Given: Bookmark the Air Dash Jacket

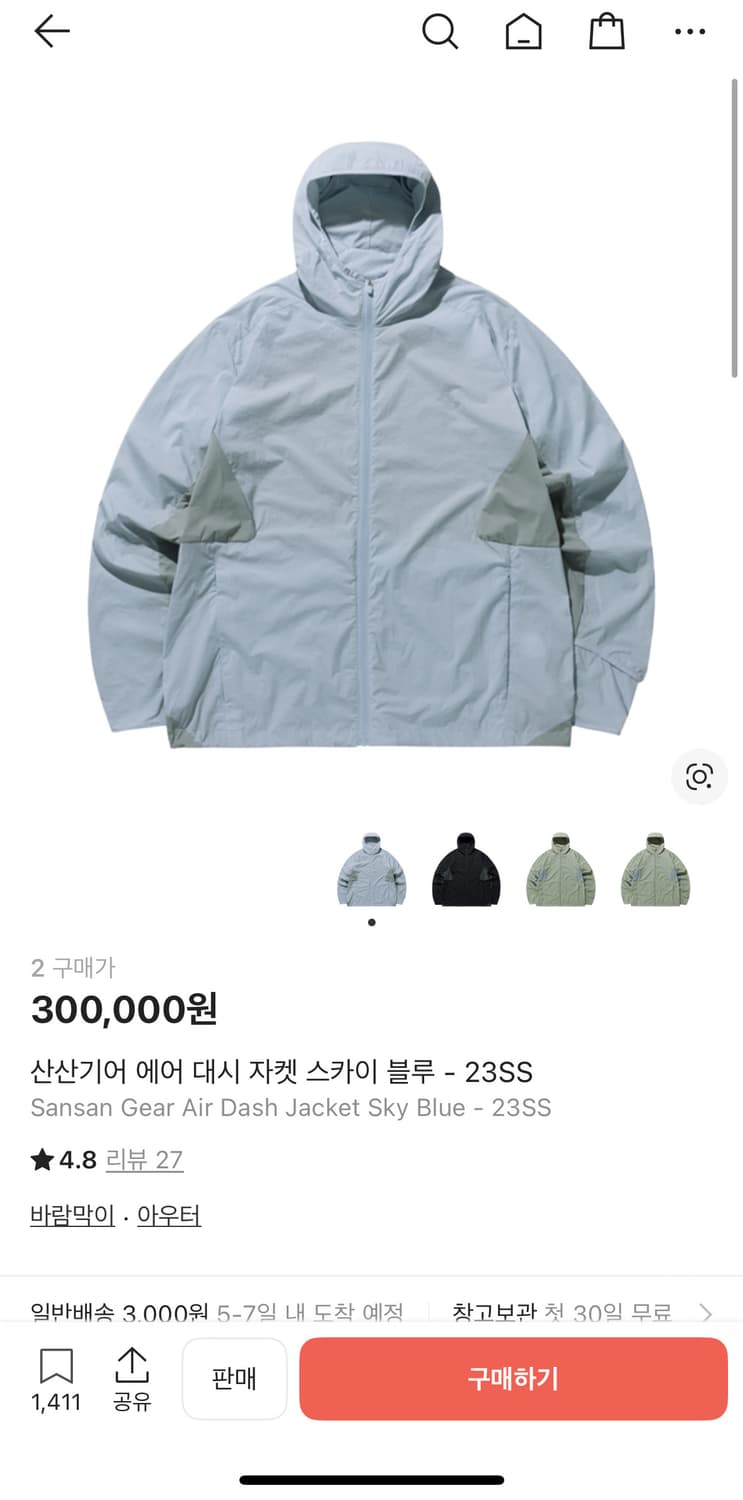Looking at the screenshot, I should [57, 1365].
